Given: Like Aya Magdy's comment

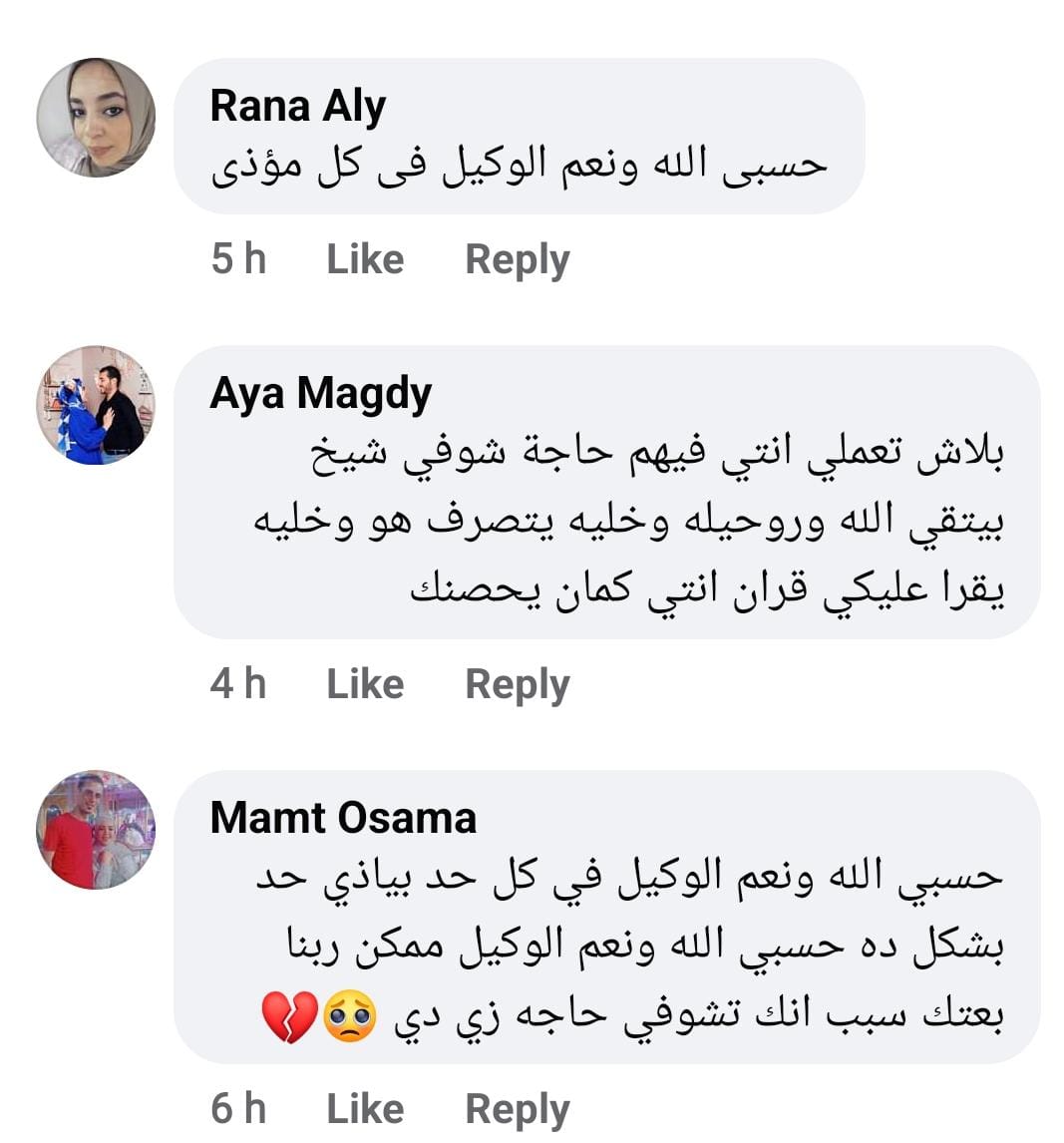Looking at the screenshot, I should click(x=365, y=684).
